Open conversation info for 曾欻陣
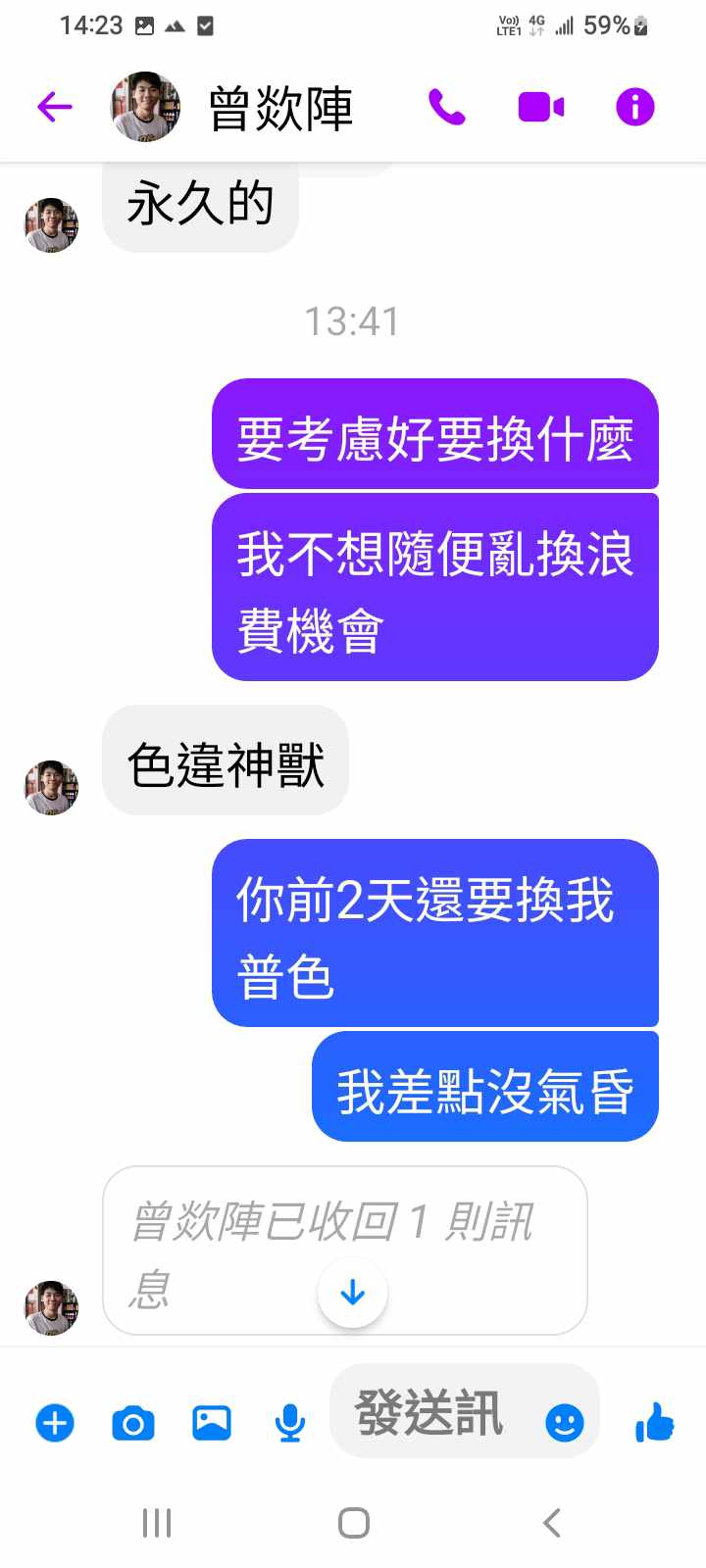Screen dimensions: 706x1568 click(x=634, y=107)
